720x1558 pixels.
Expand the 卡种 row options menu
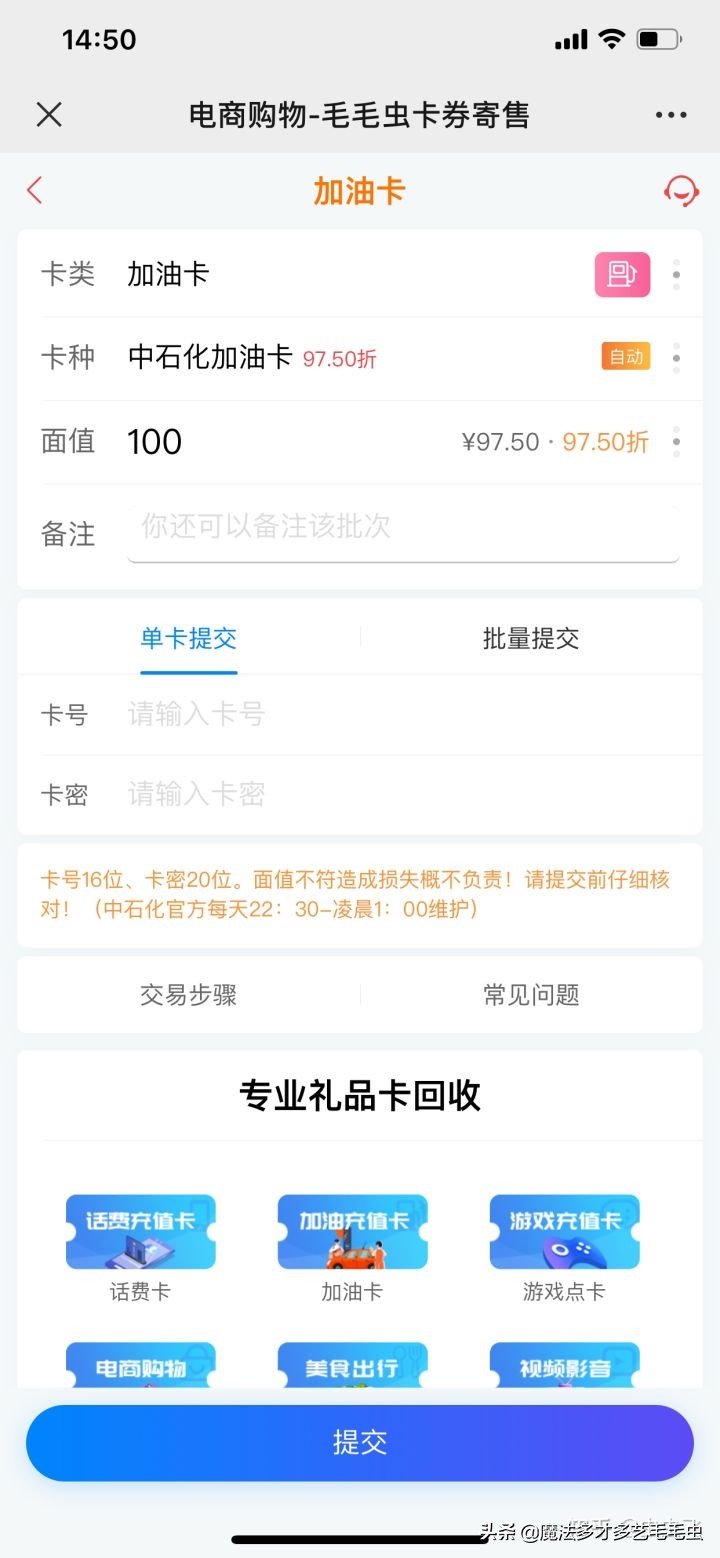(676, 357)
